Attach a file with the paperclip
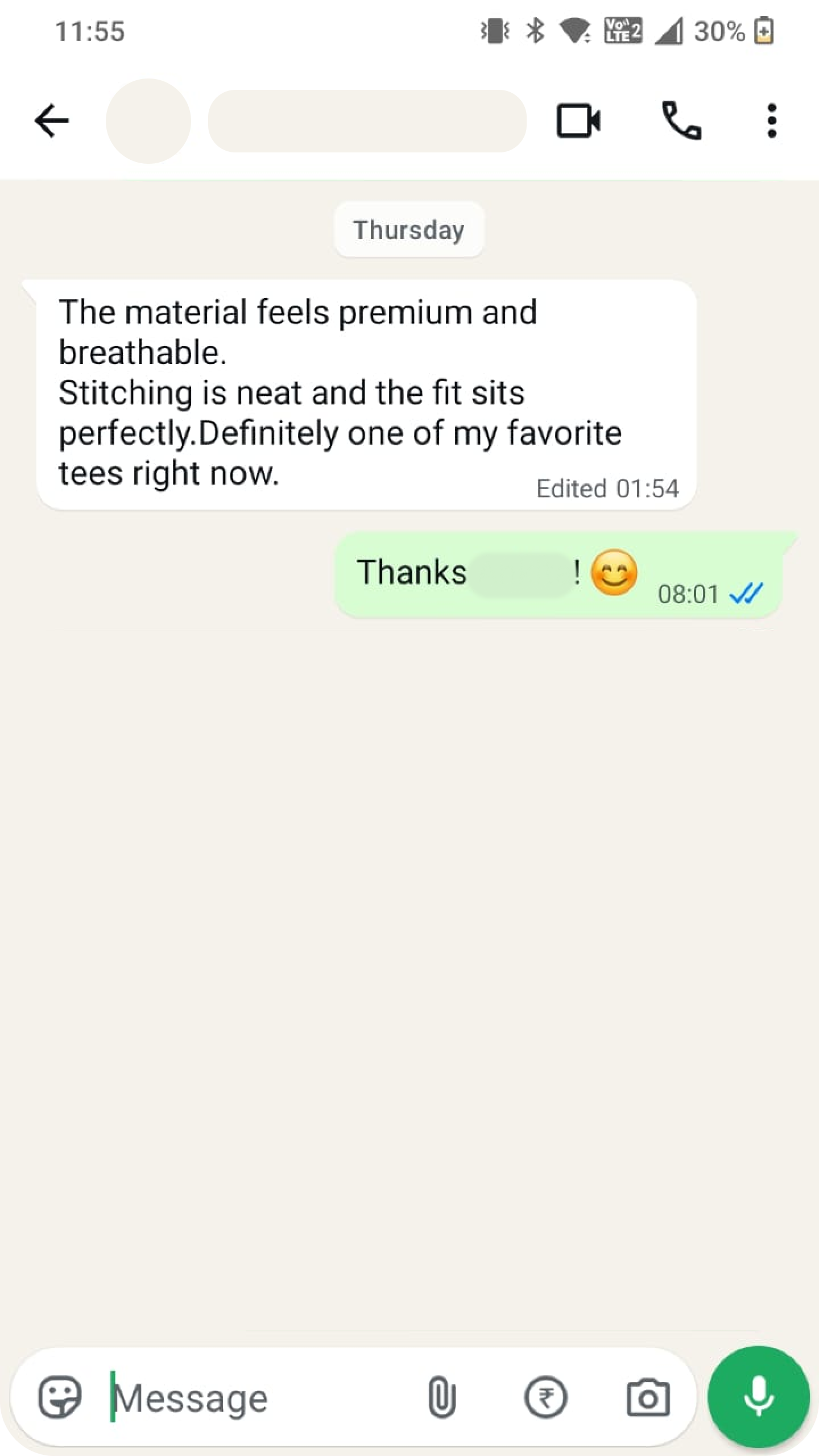Viewport: 819px width, 1456px height. [442, 1397]
